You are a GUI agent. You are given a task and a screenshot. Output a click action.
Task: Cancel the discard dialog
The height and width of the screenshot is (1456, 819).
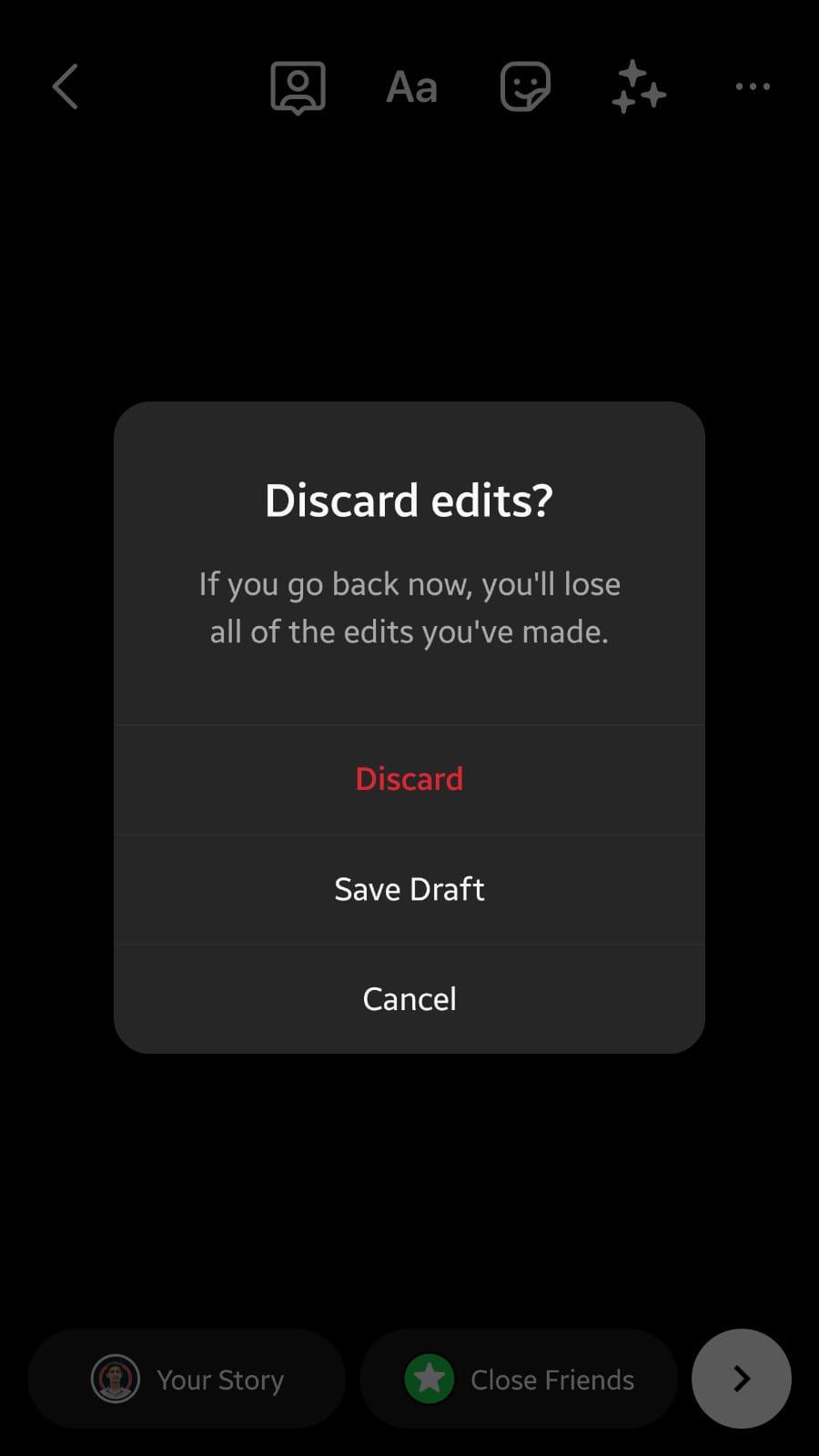[409, 999]
